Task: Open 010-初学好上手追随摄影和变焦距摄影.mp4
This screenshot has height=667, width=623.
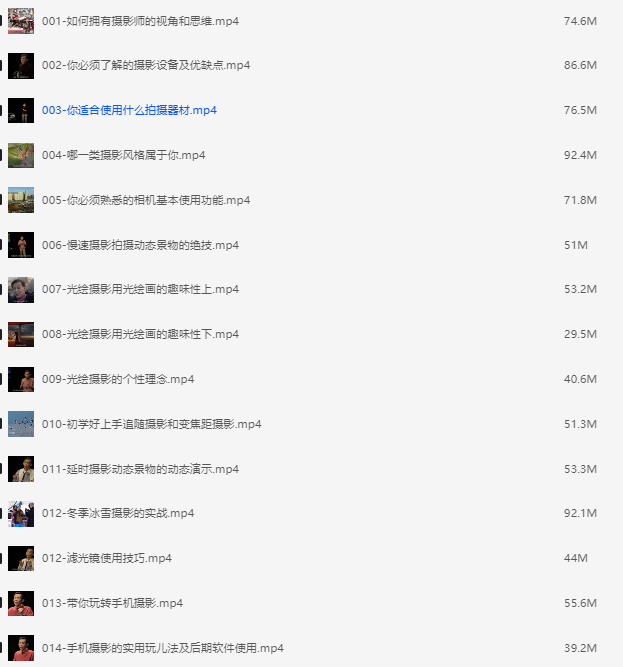Action: [151, 424]
